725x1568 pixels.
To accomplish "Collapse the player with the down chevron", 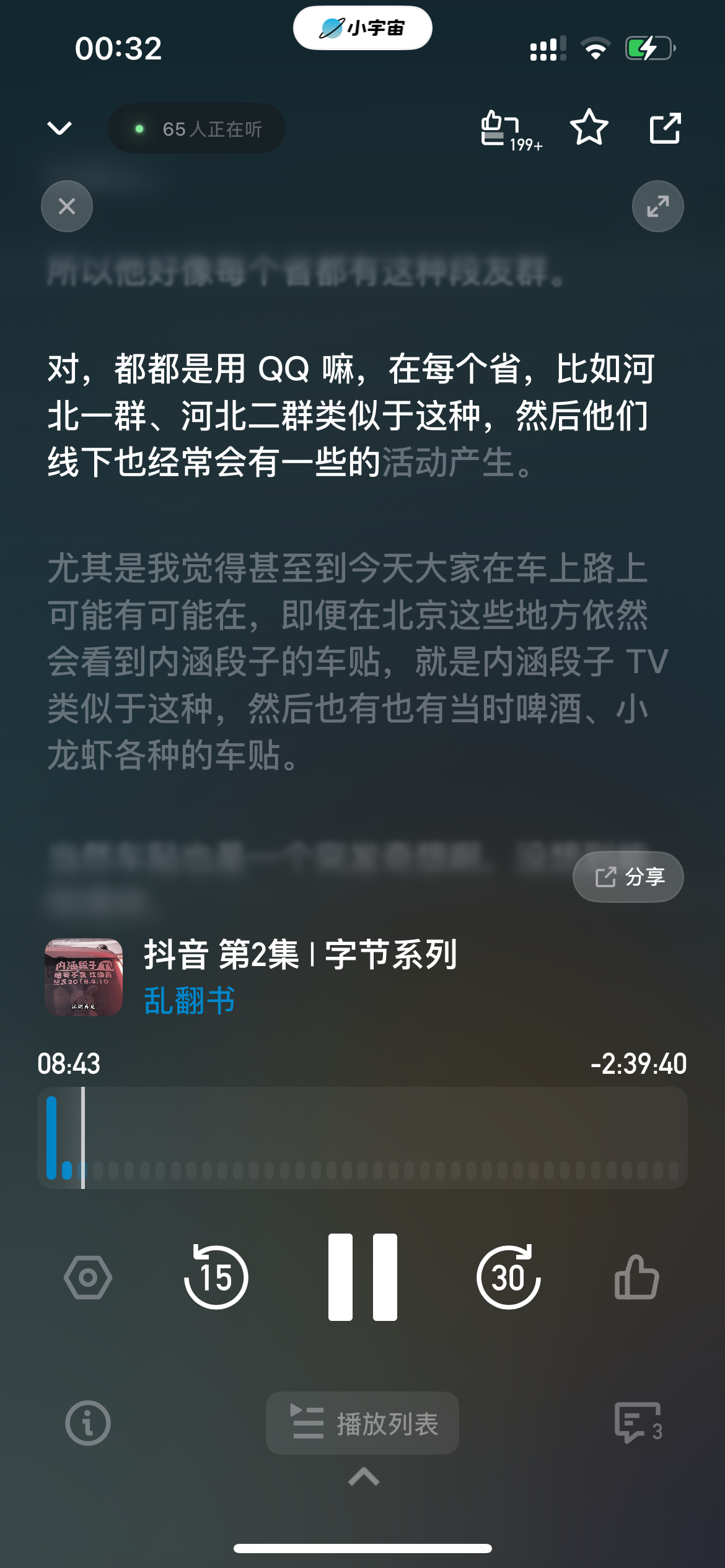I will coord(59,128).
